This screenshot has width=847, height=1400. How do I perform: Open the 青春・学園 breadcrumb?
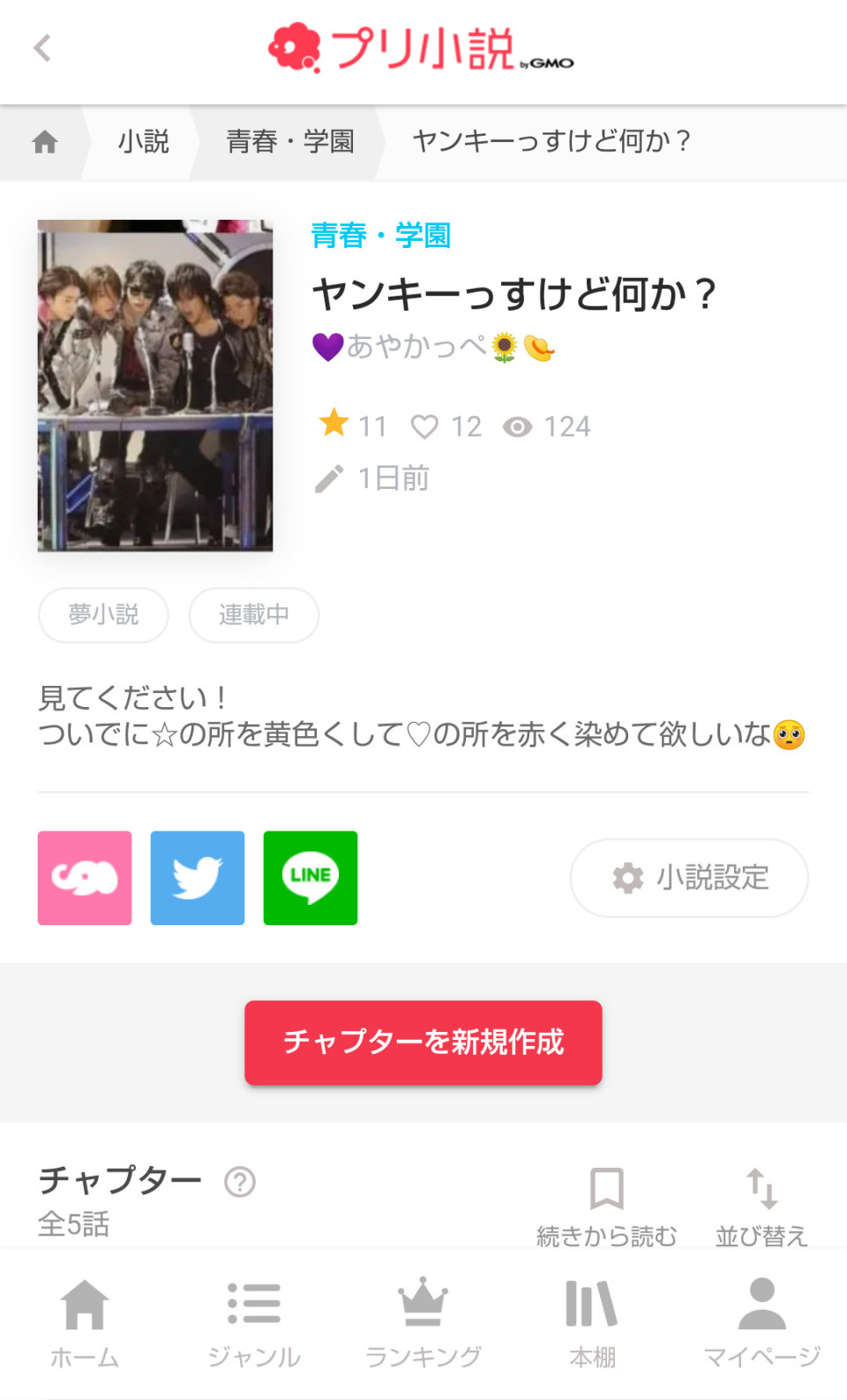point(290,141)
